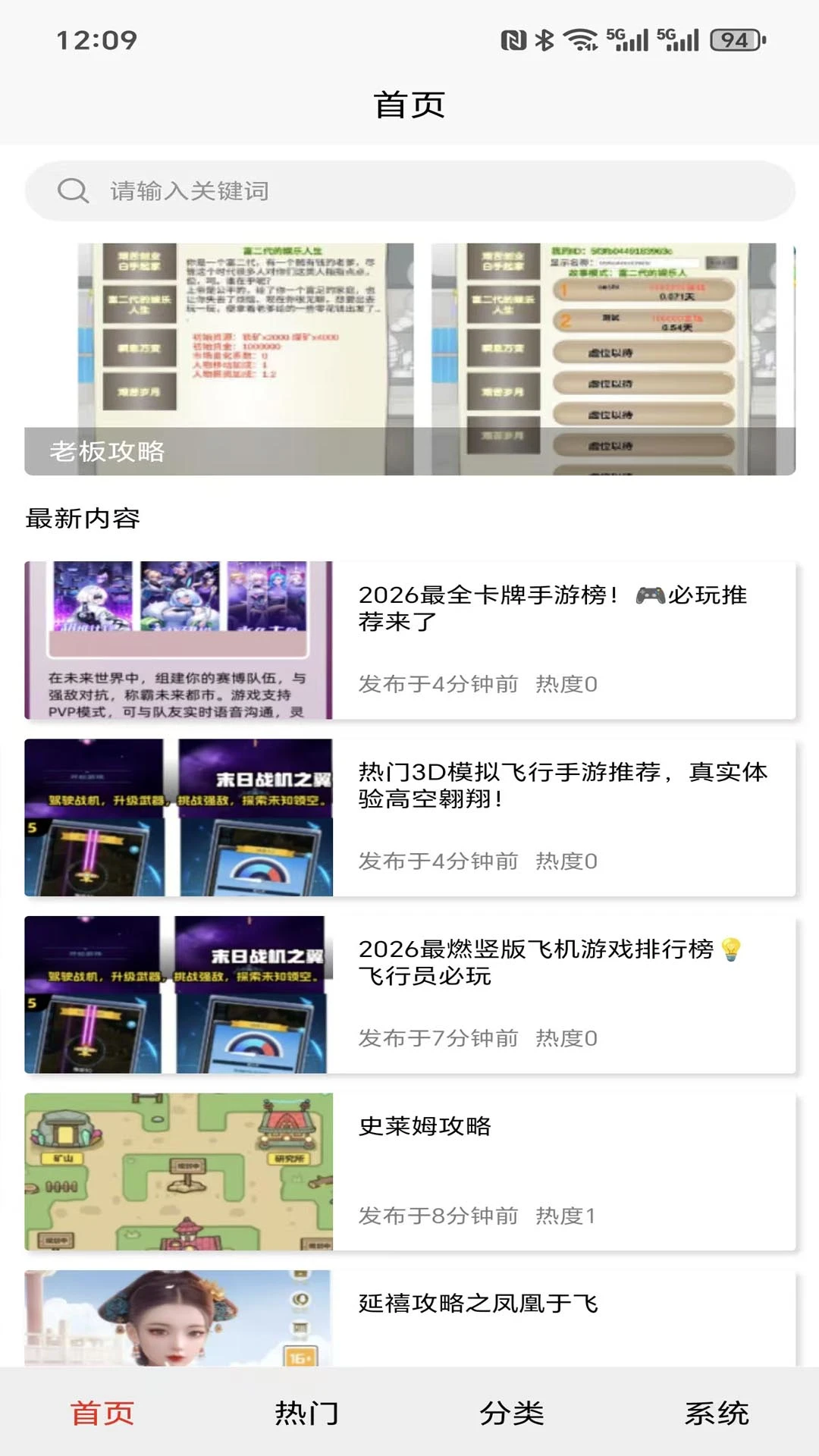Tap the Bluetooth icon in status bar
This screenshot has height=1456, width=819.
544,42
